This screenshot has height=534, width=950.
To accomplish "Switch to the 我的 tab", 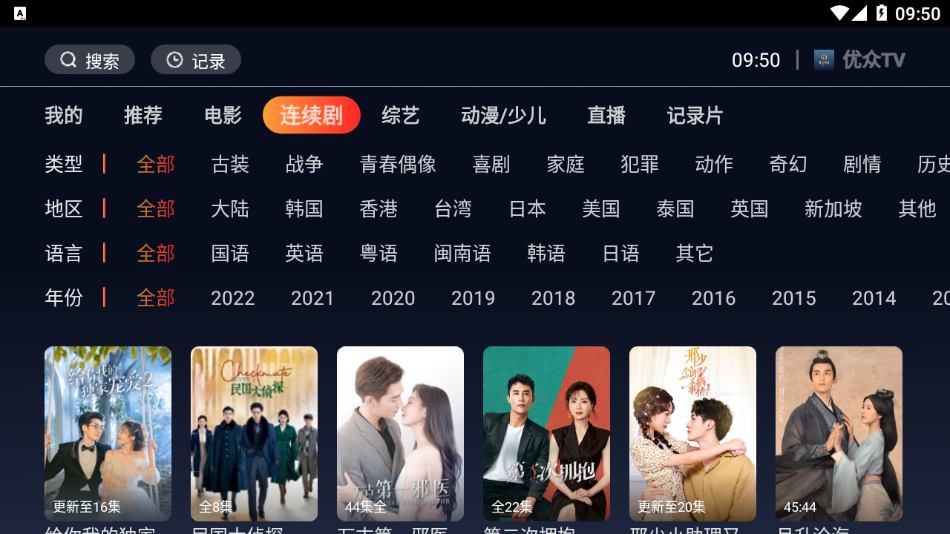I will [x=64, y=115].
